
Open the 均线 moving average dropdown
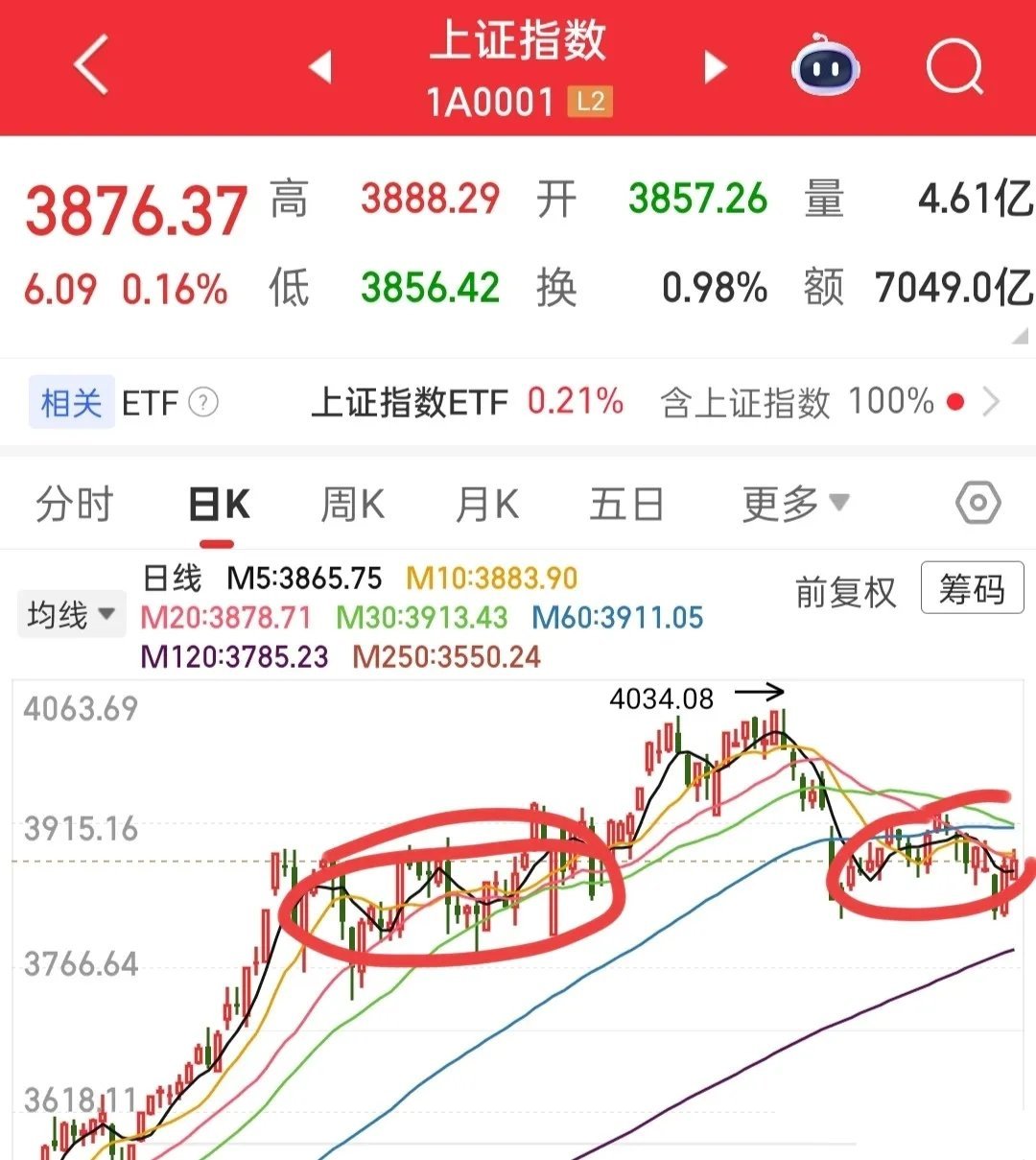coord(72,613)
